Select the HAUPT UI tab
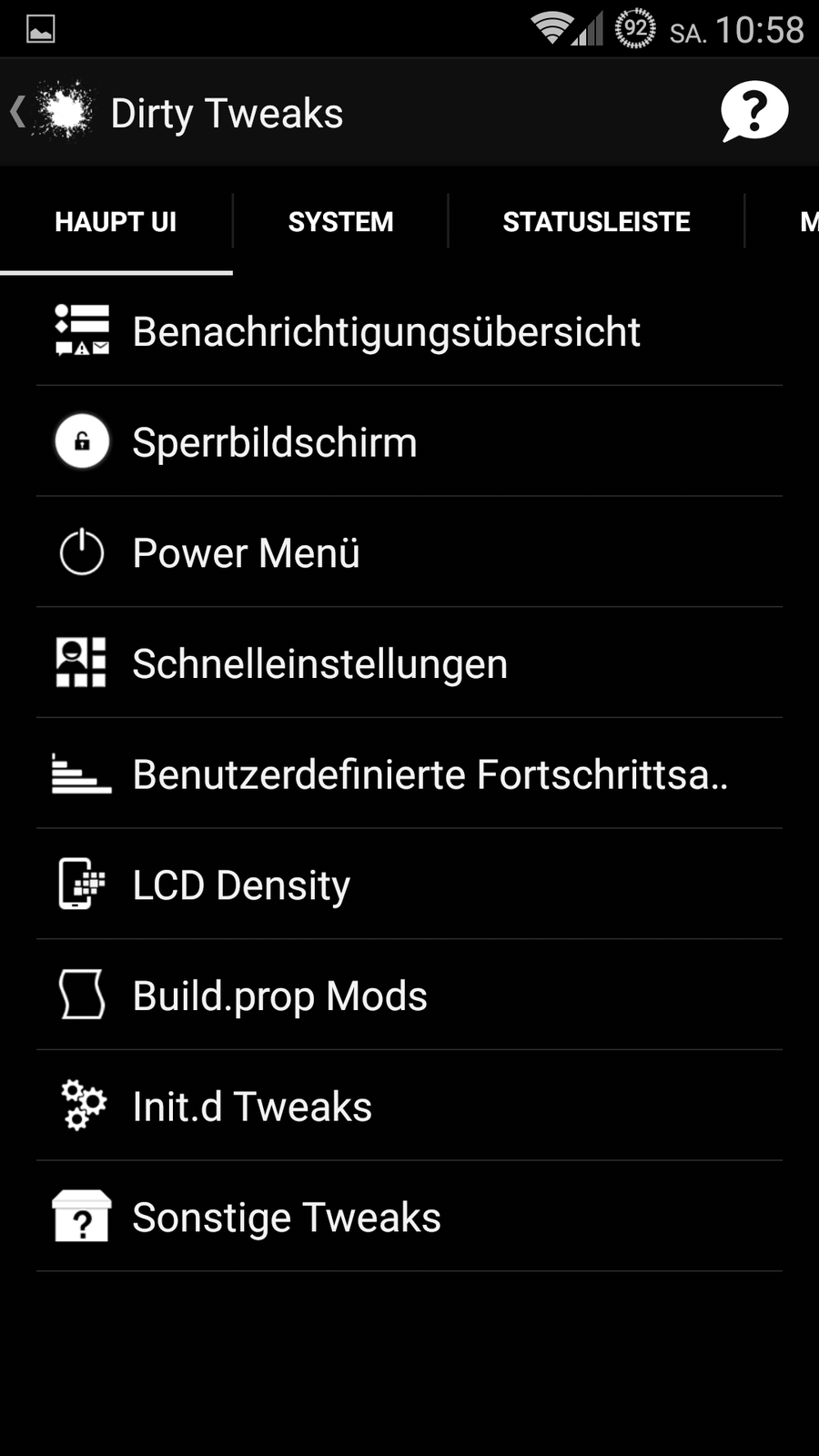The width and height of the screenshot is (819, 1456). point(116,221)
